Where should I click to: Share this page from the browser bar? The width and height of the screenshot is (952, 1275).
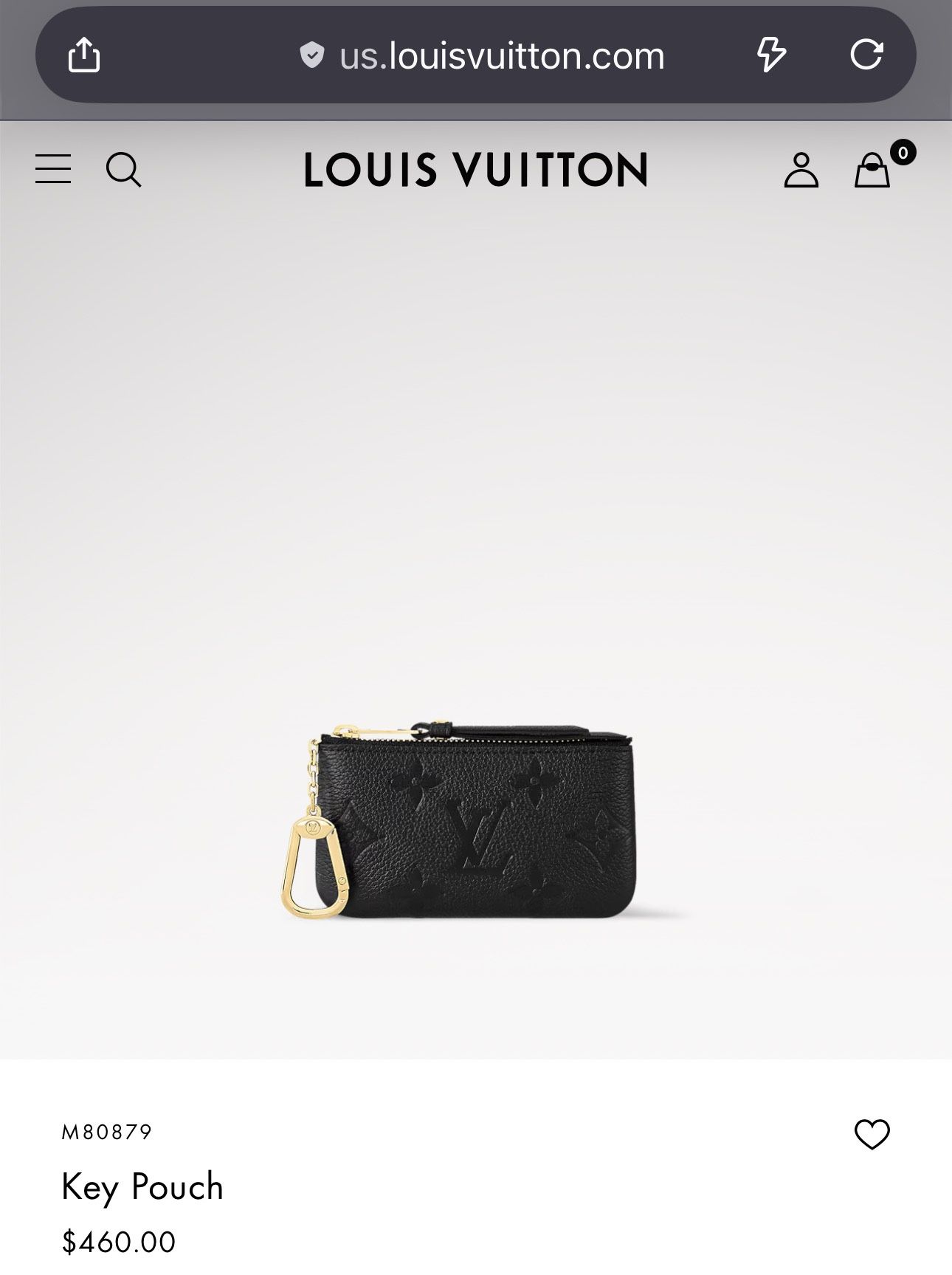(83, 55)
